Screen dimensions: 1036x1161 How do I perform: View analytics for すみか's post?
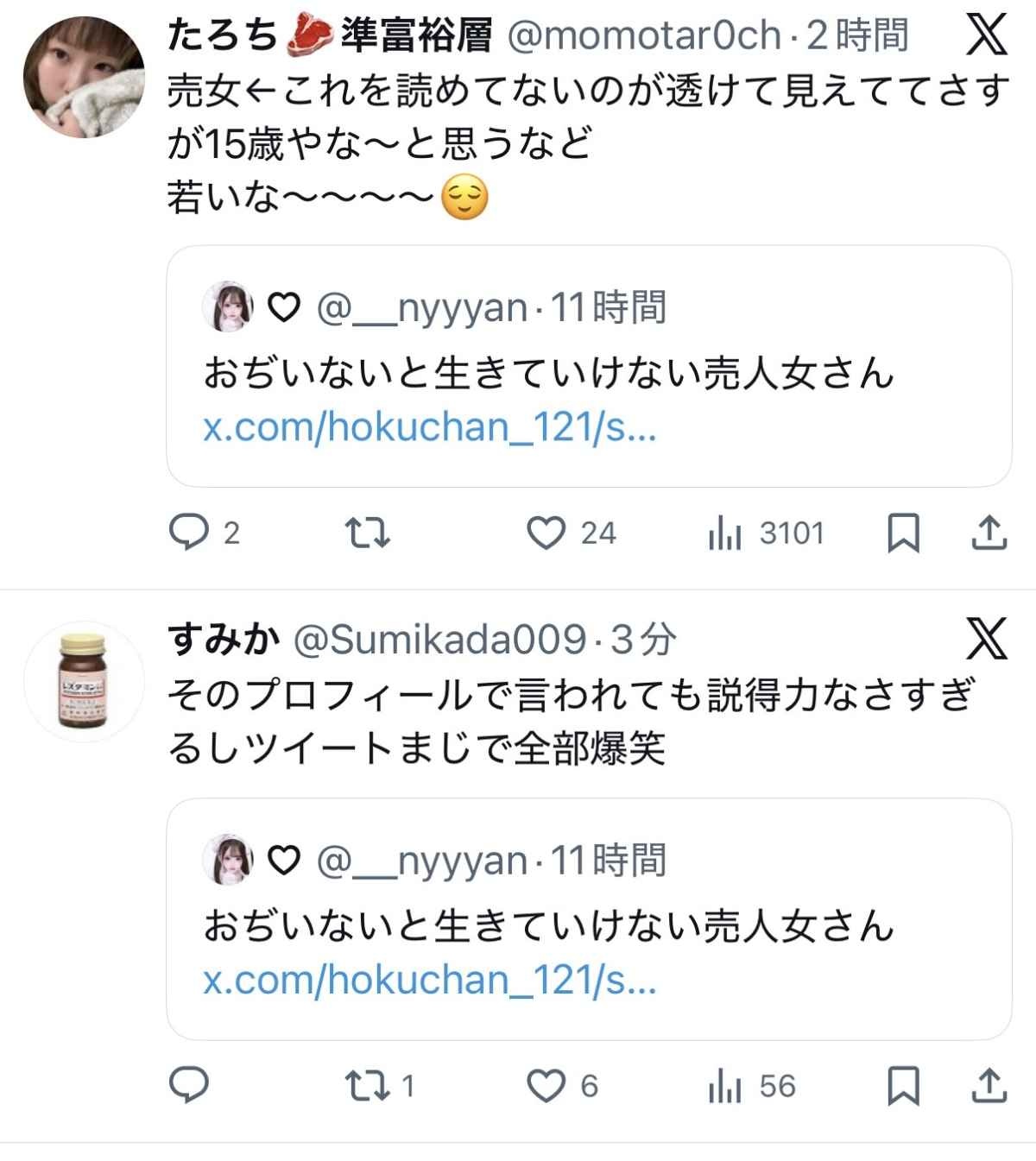click(x=725, y=1085)
